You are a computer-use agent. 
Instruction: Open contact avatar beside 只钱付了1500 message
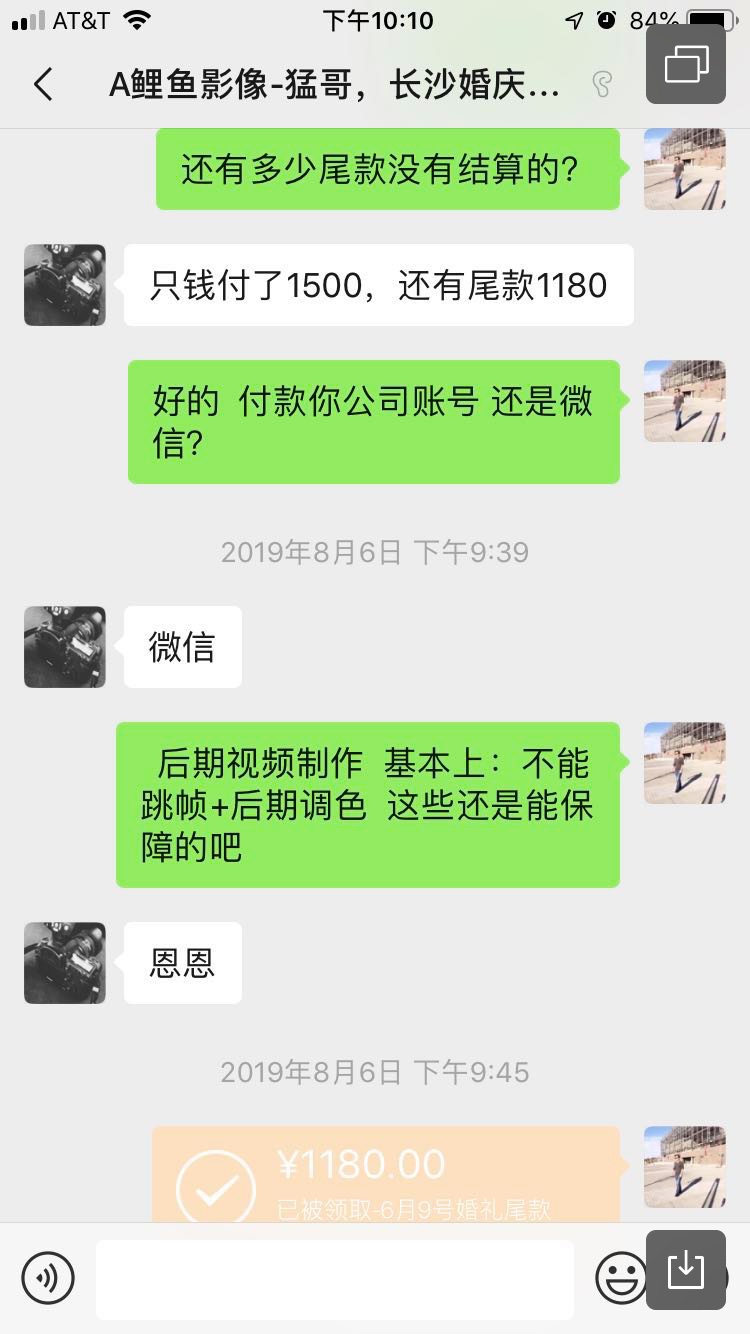[65, 285]
